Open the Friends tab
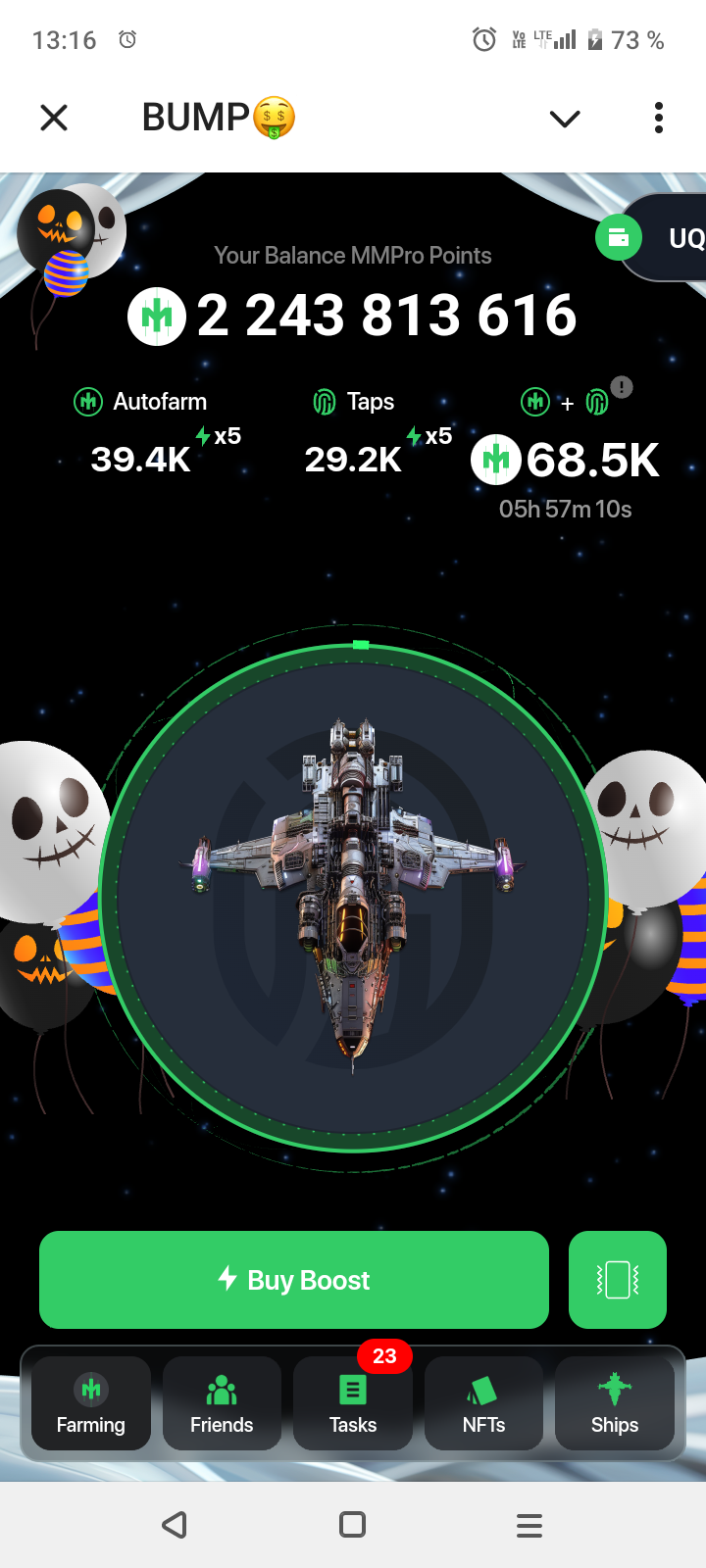The width and height of the screenshot is (706, 1568). [222, 1403]
